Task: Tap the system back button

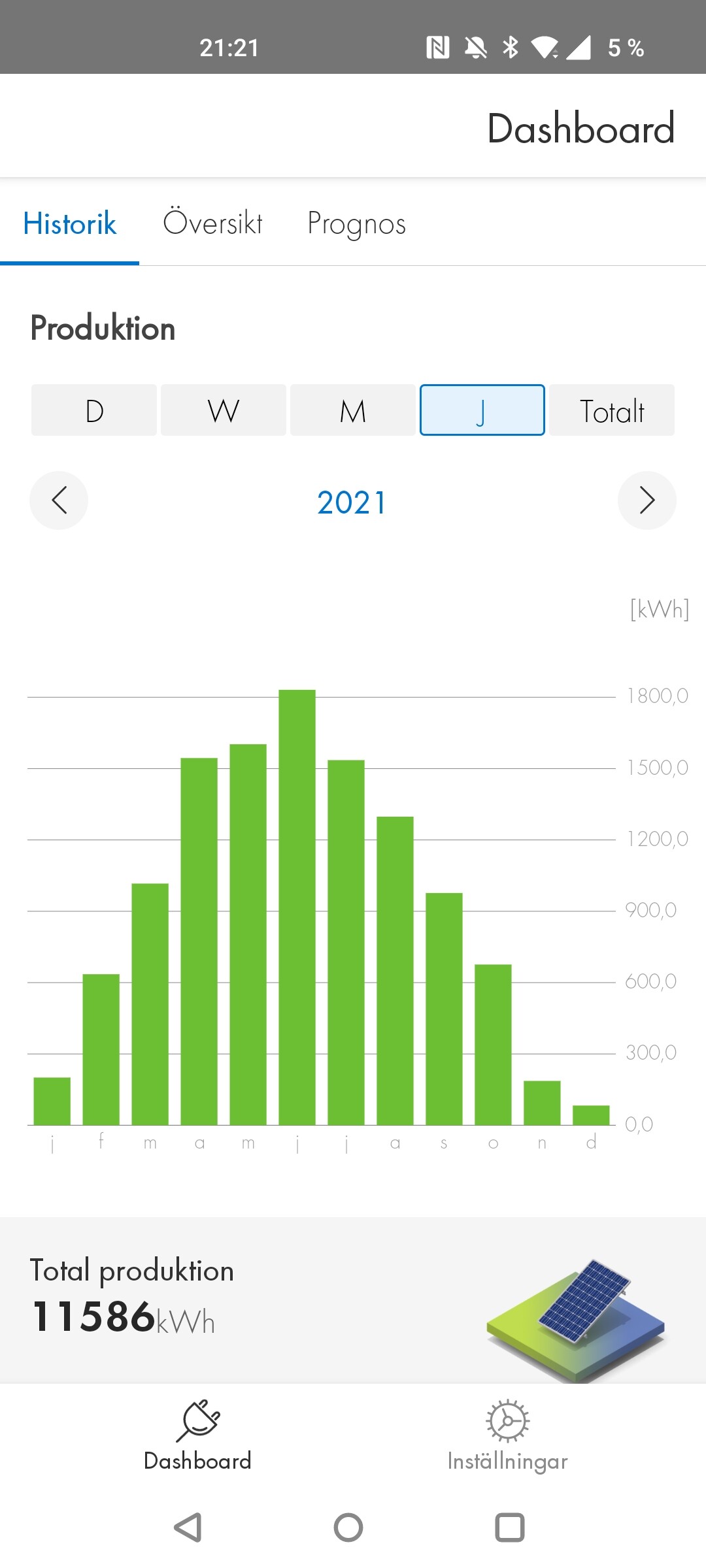Action: pos(188,1527)
